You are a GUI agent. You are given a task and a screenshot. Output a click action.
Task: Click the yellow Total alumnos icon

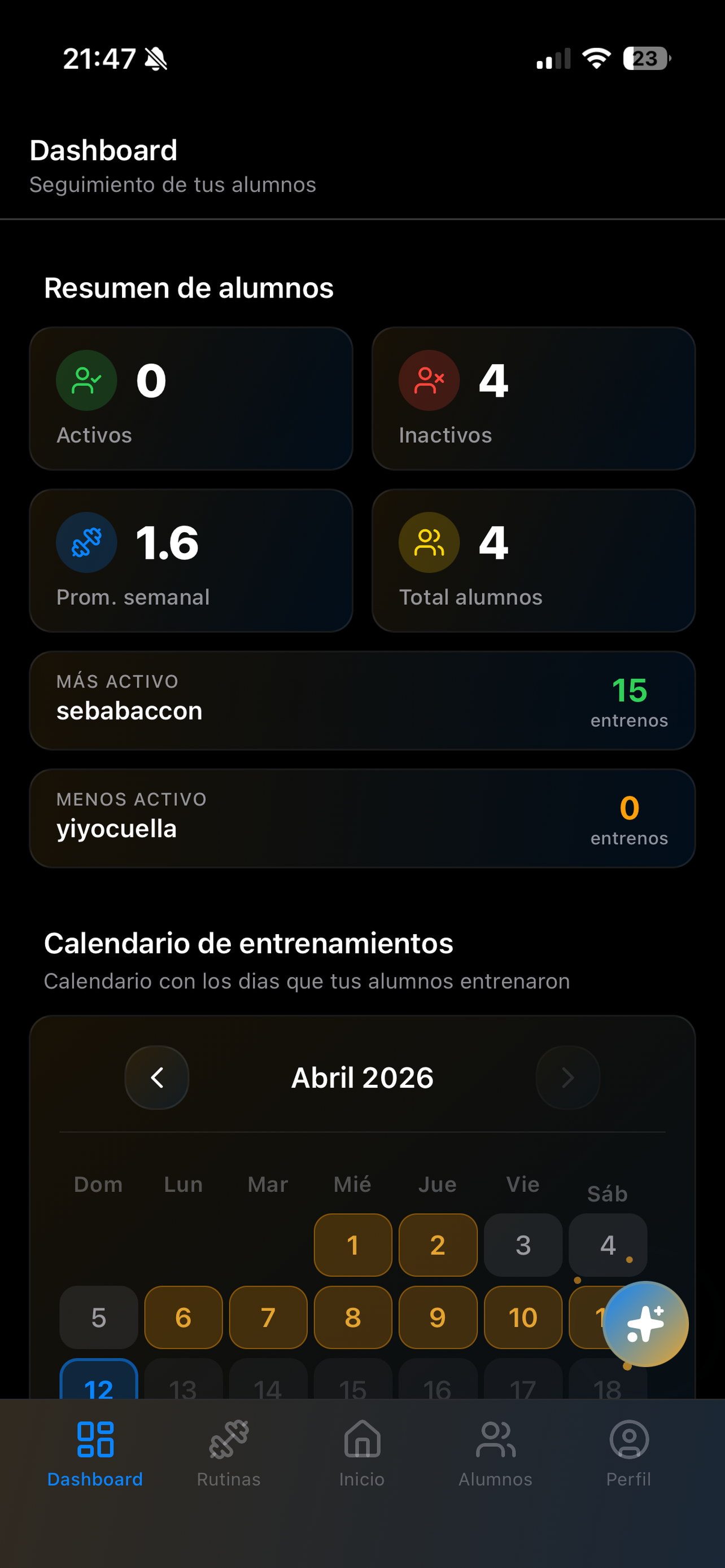pyautogui.click(x=428, y=542)
